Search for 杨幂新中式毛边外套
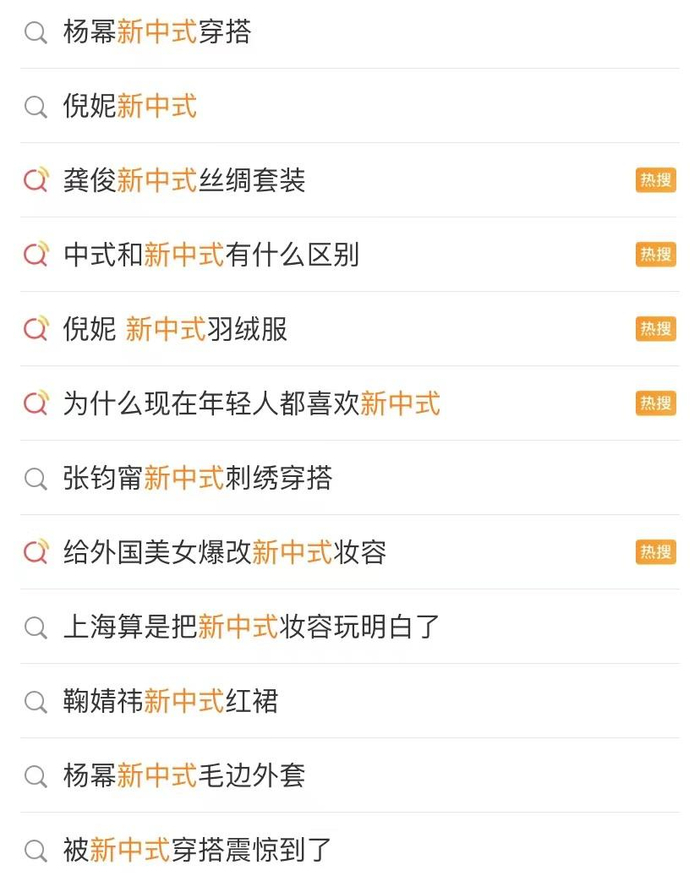 pos(184,775)
